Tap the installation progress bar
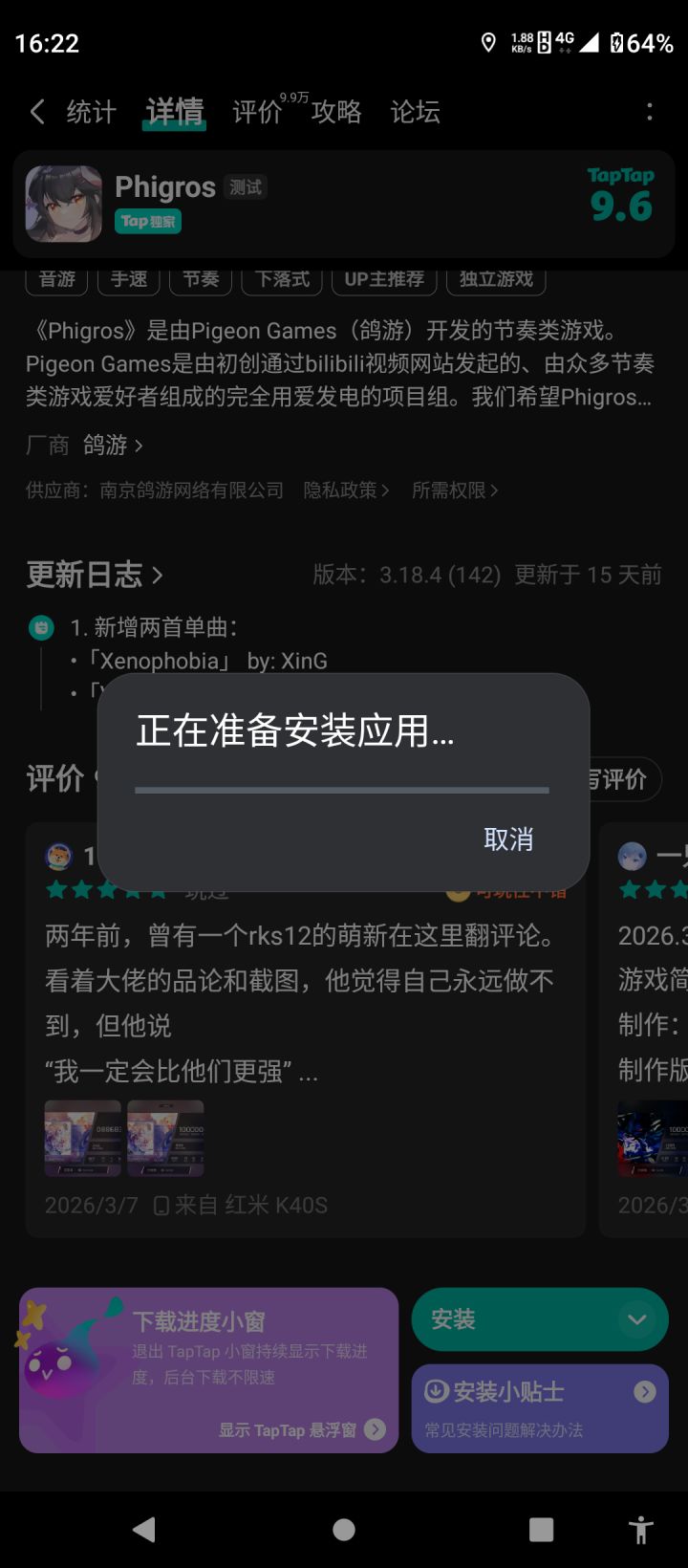 [x=342, y=790]
